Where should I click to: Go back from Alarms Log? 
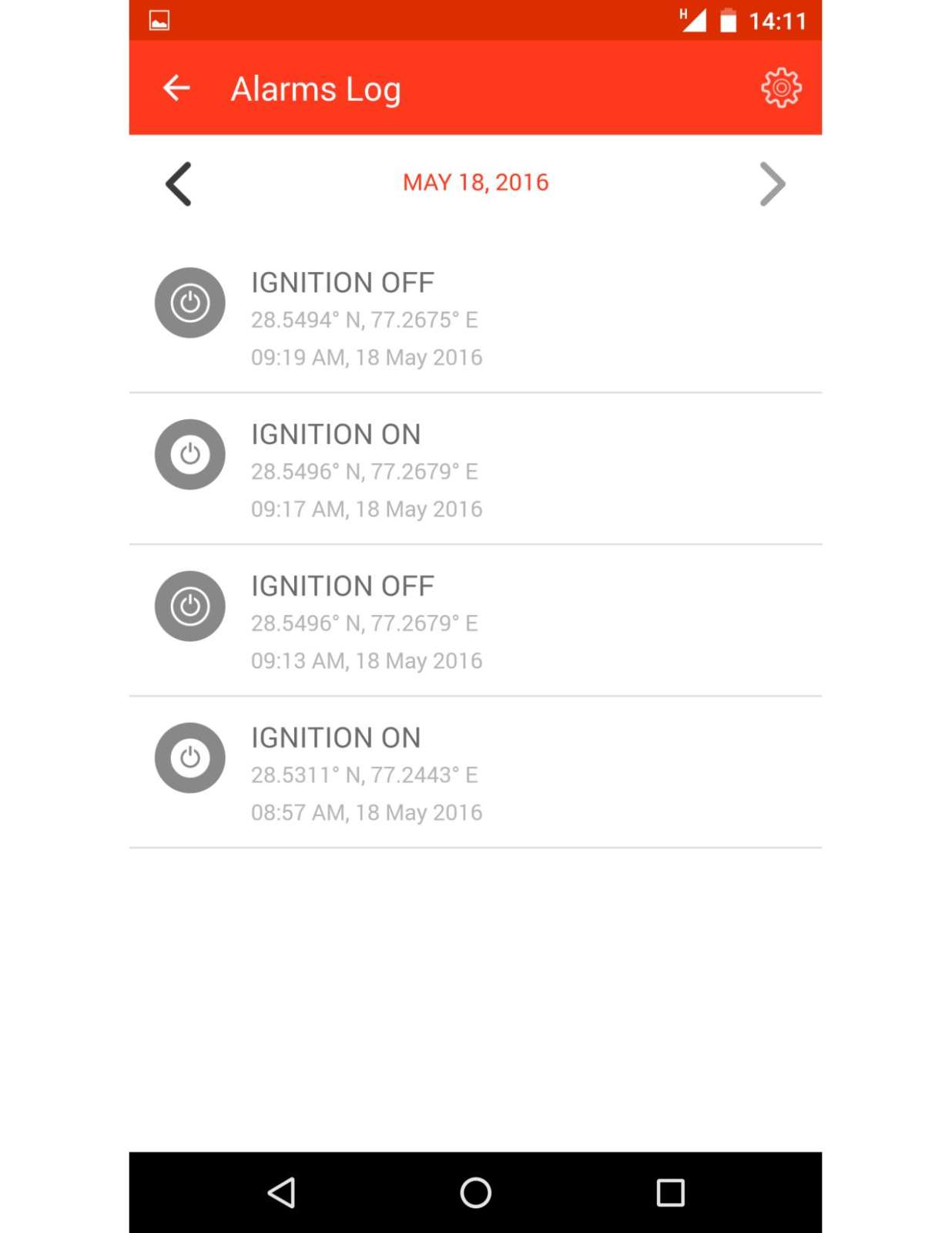click(x=176, y=88)
